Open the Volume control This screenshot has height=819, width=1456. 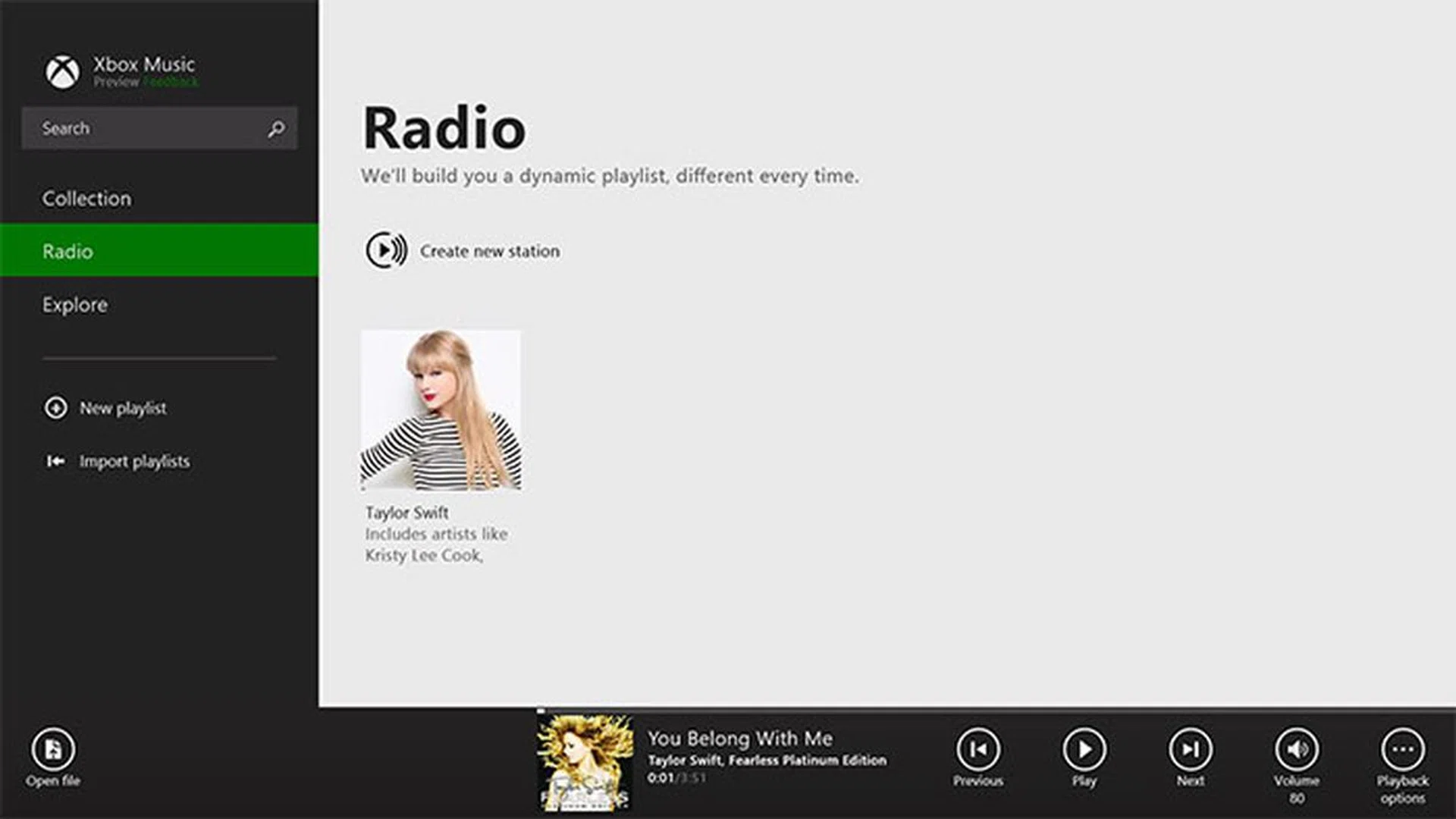[1297, 750]
